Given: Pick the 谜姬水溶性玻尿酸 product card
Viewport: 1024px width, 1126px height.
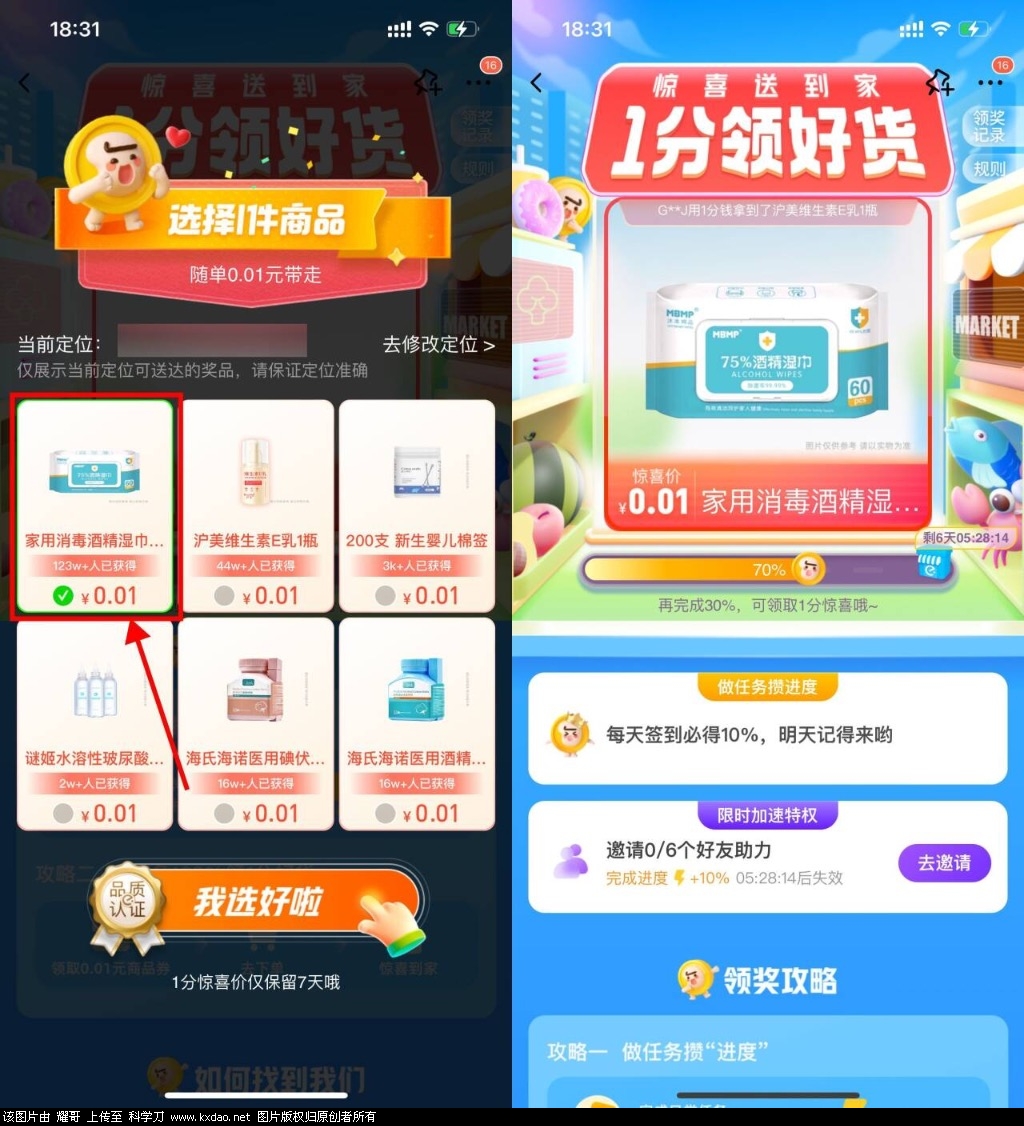Looking at the screenshot, I should [x=95, y=723].
